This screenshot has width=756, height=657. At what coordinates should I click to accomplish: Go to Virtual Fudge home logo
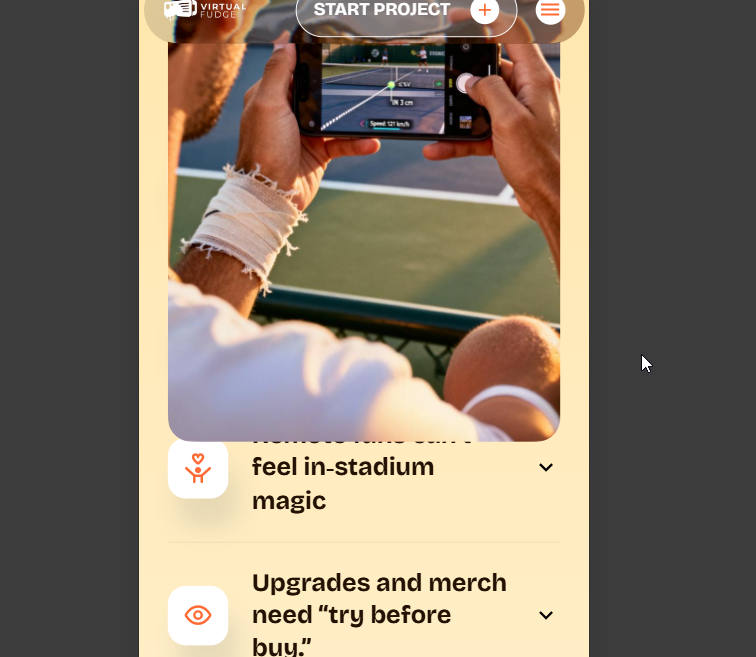[x=204, y=10]
